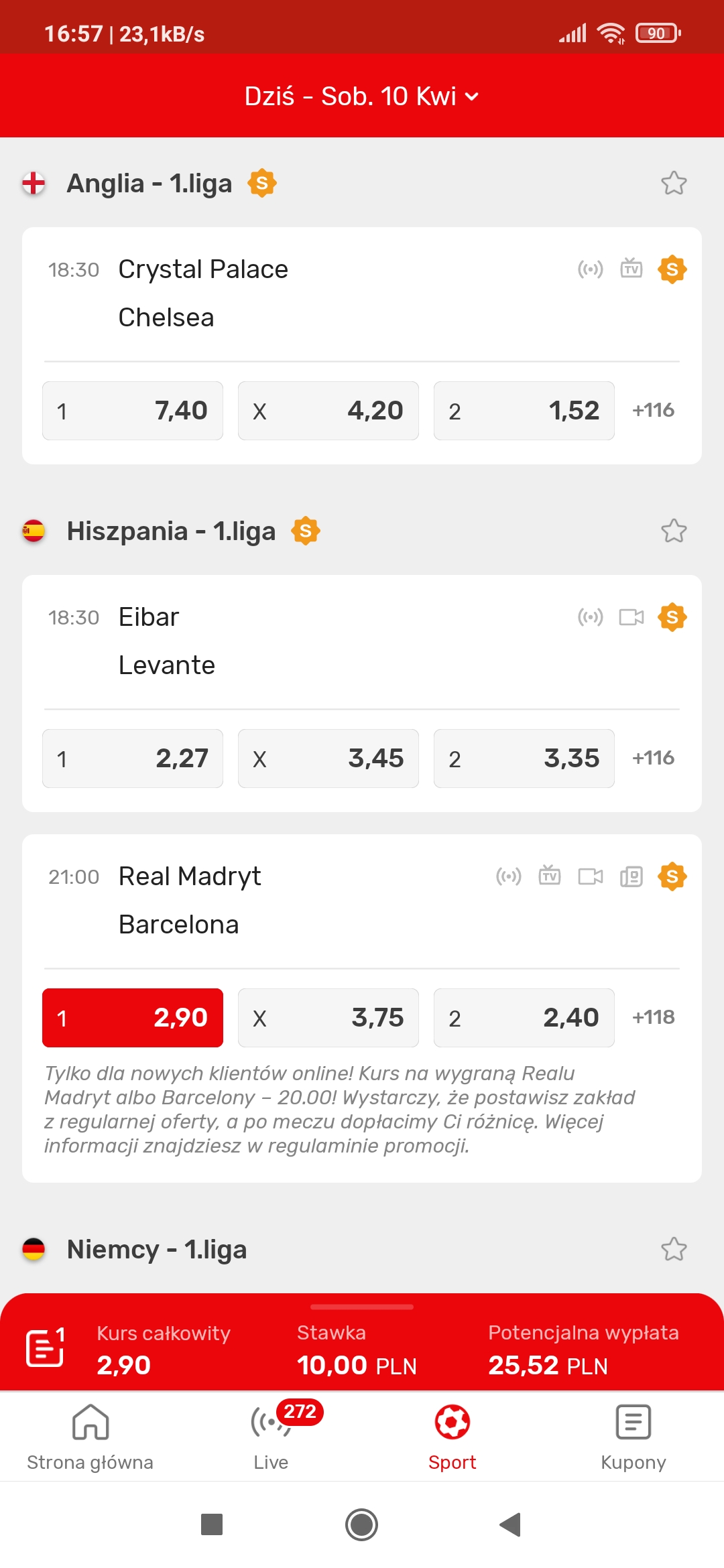The image size is (724, 1568).
Task: Select draw odds 3,75 for Real Madryt–Barcelona
Action: [x=328, y=1018]
